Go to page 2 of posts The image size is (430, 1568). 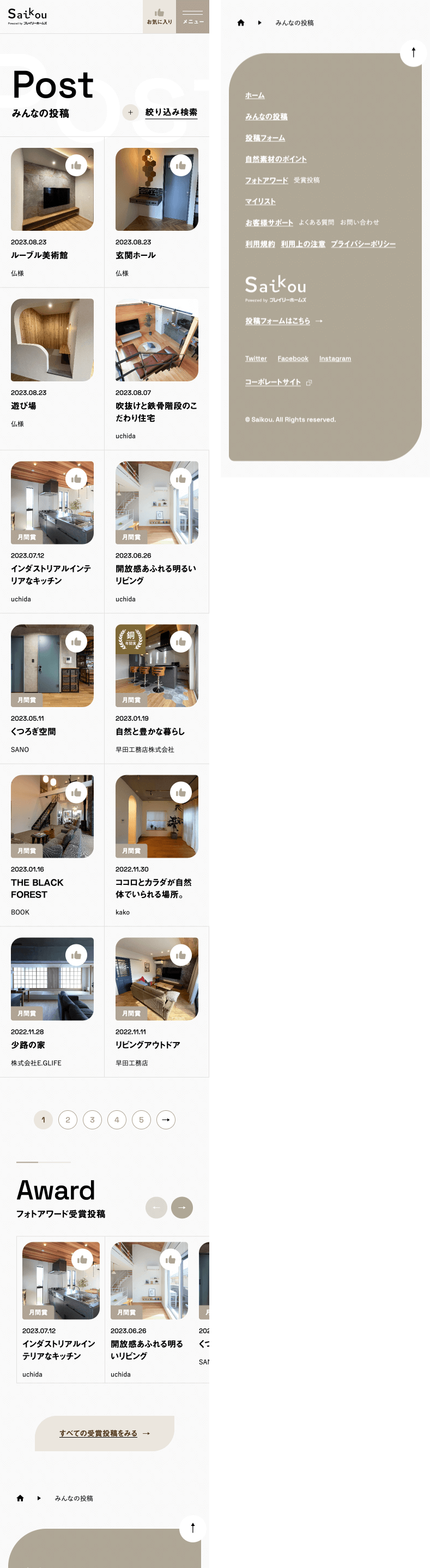pos(68,1120)
